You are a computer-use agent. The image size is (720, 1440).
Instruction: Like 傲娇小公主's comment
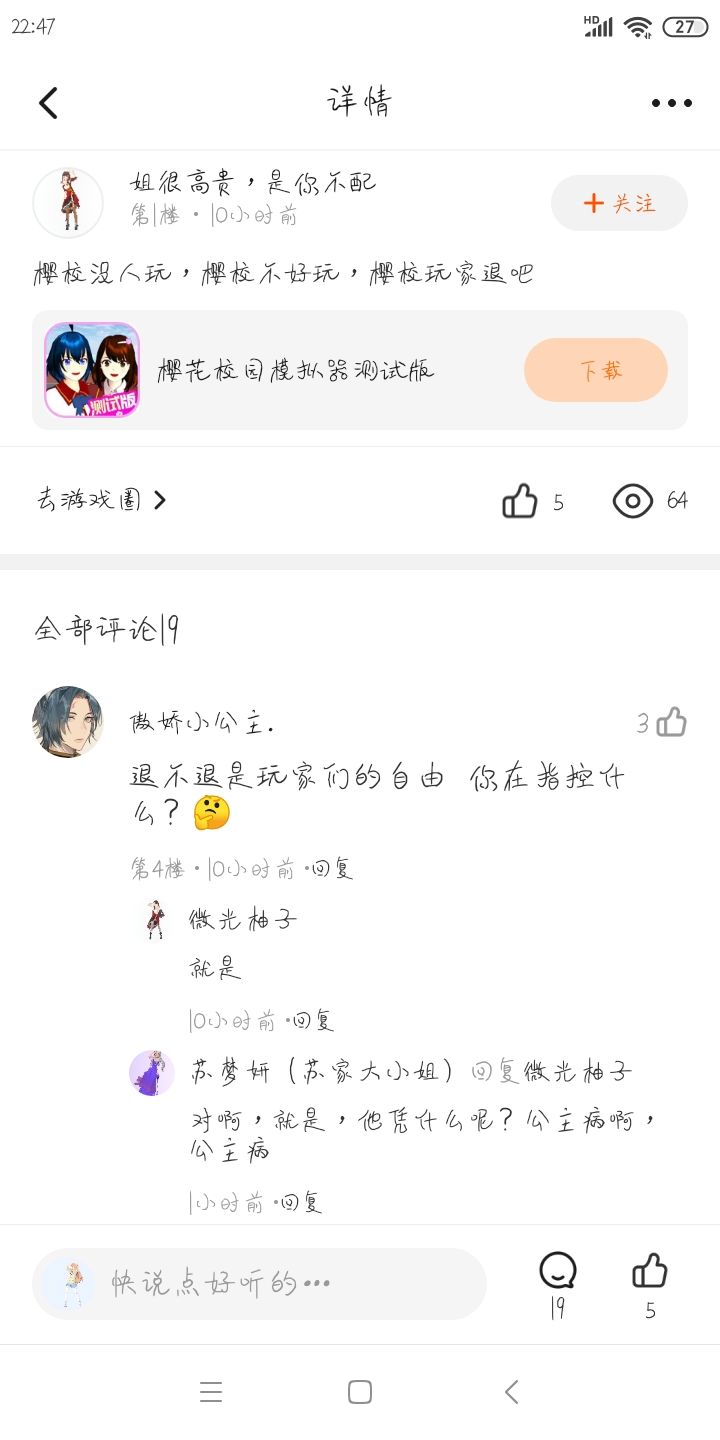(671, 722)
